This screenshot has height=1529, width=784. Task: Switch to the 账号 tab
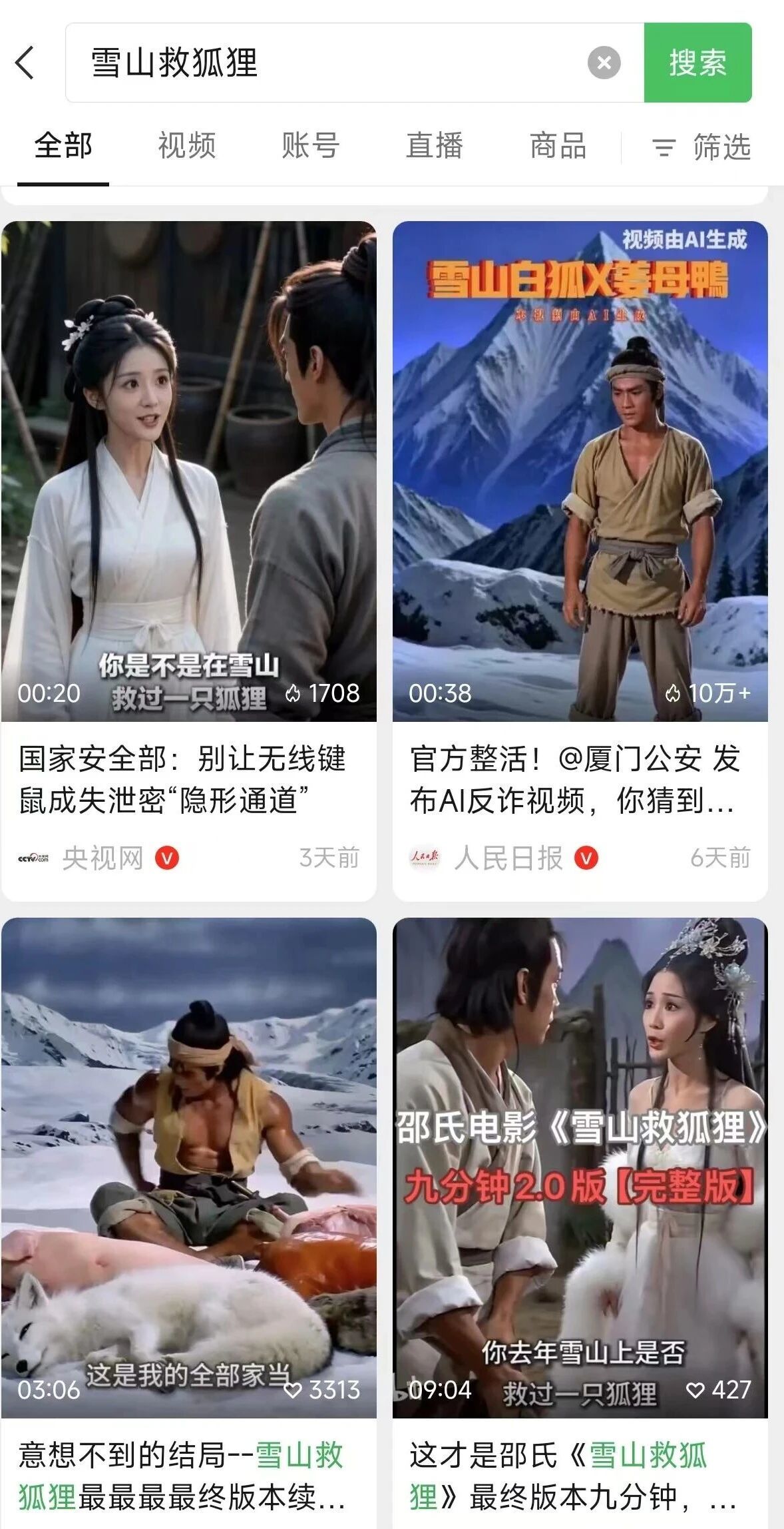pos(311,146)
